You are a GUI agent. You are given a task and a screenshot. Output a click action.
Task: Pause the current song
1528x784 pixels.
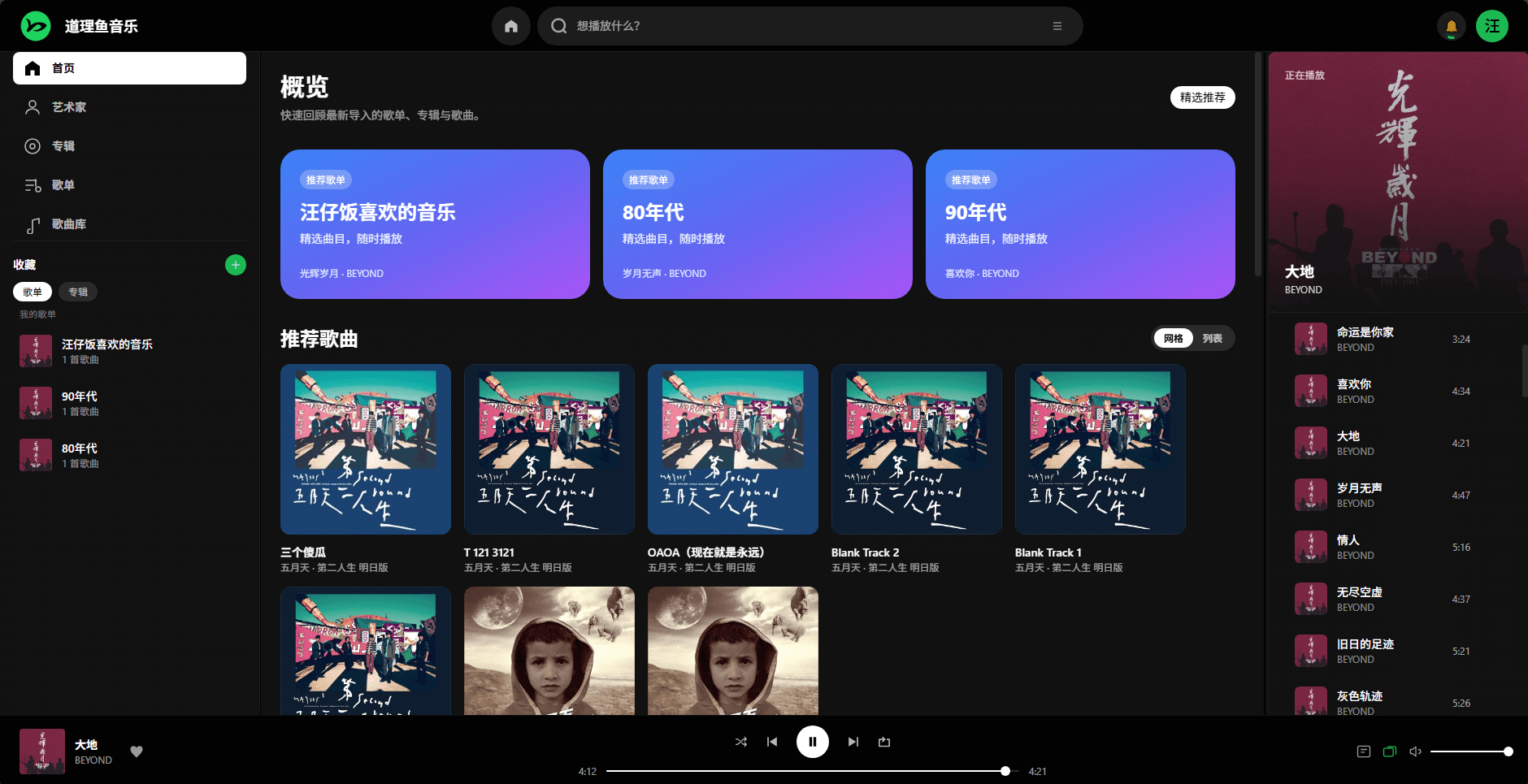(x=812, y=742)
